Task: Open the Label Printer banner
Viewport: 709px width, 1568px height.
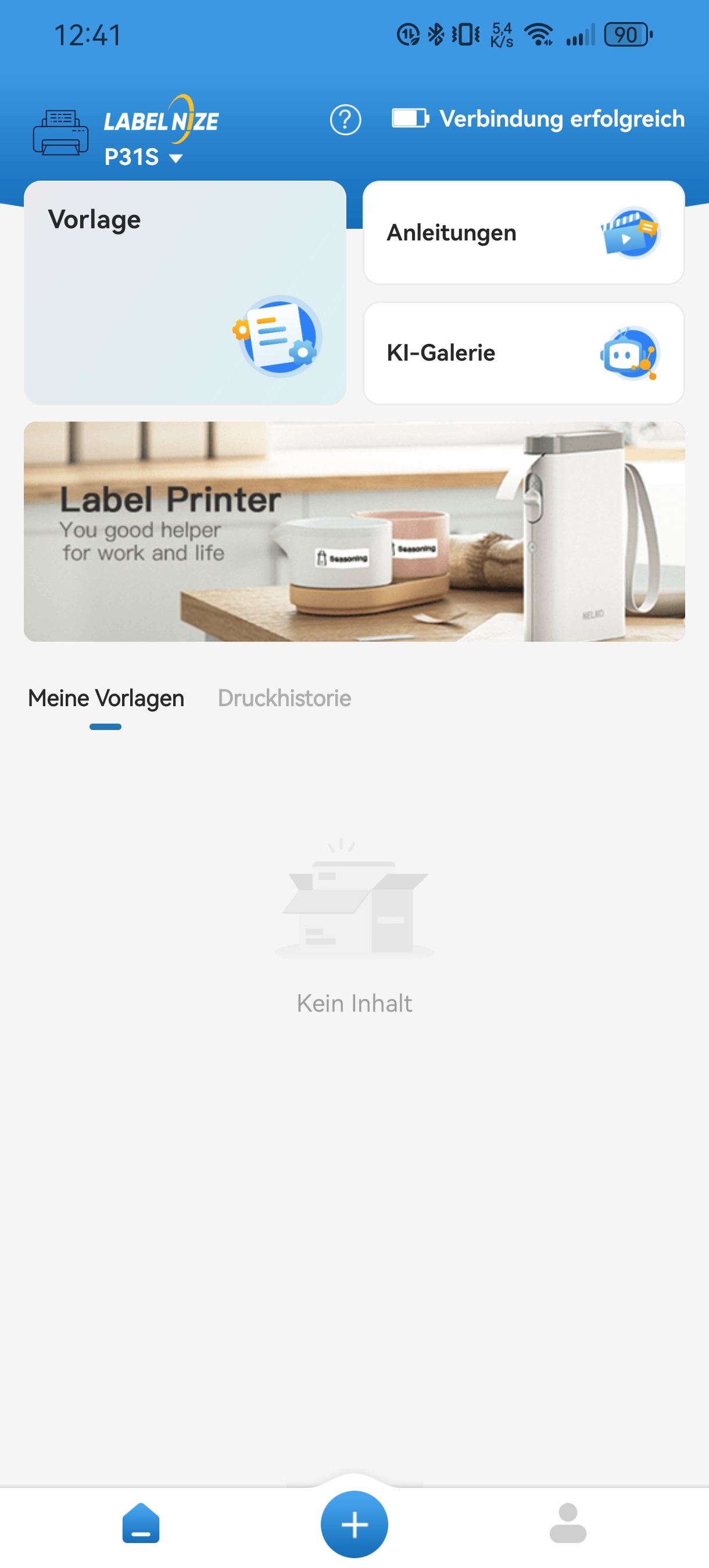Action: coord(354,531)
